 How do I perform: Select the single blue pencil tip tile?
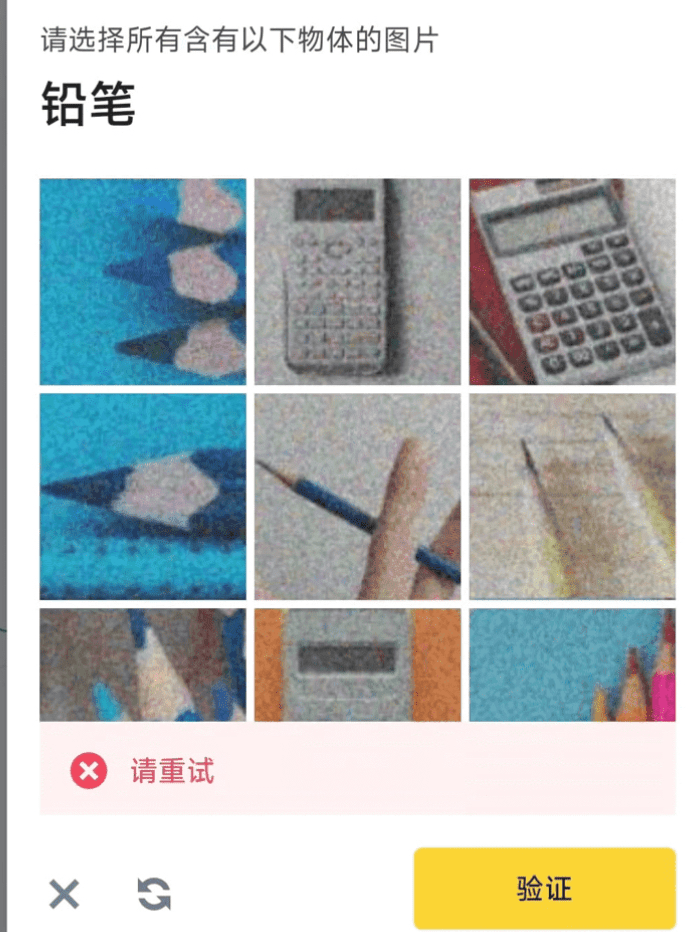pyautogui.click(x=143, y=496)
